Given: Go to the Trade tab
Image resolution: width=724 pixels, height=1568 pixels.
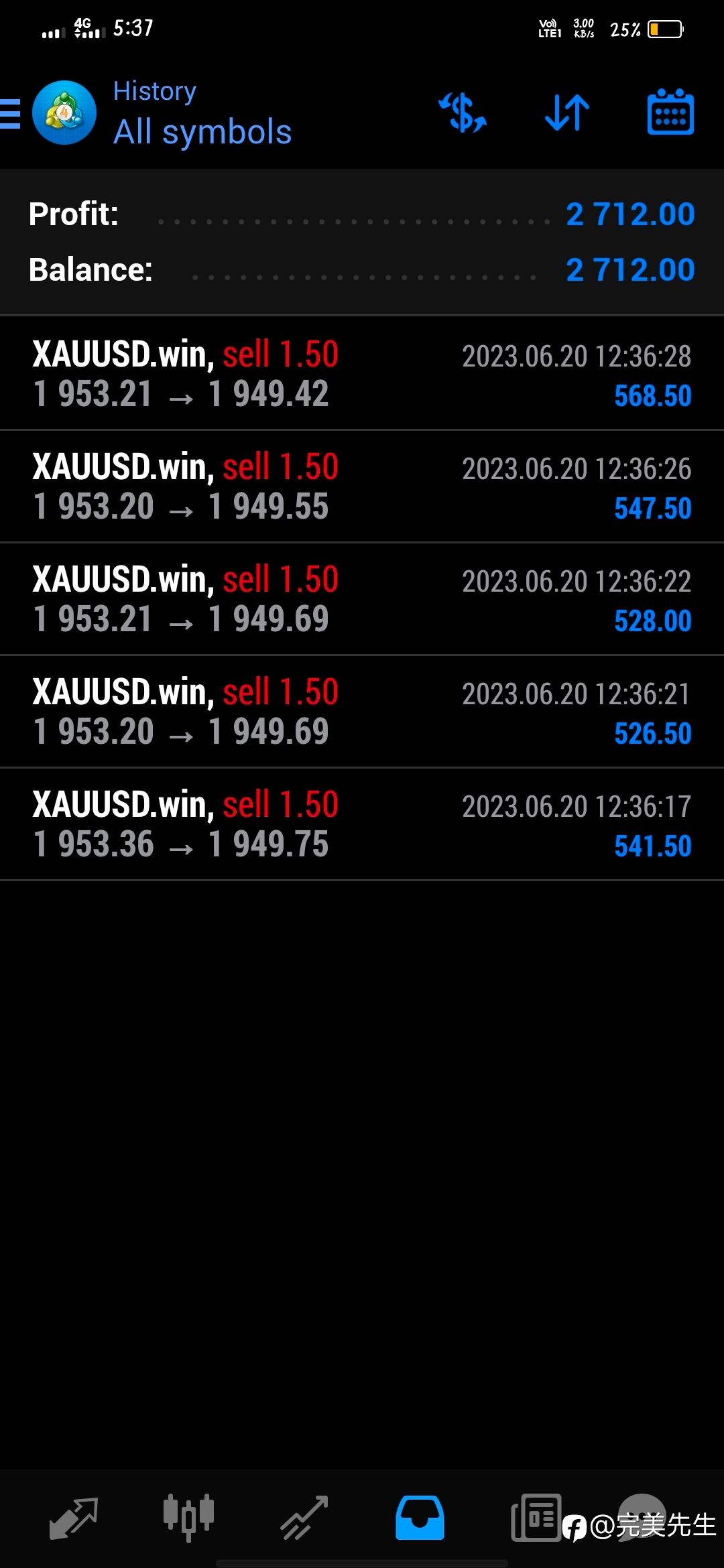Looking at the screenshot, I should tap(304, 1518).
